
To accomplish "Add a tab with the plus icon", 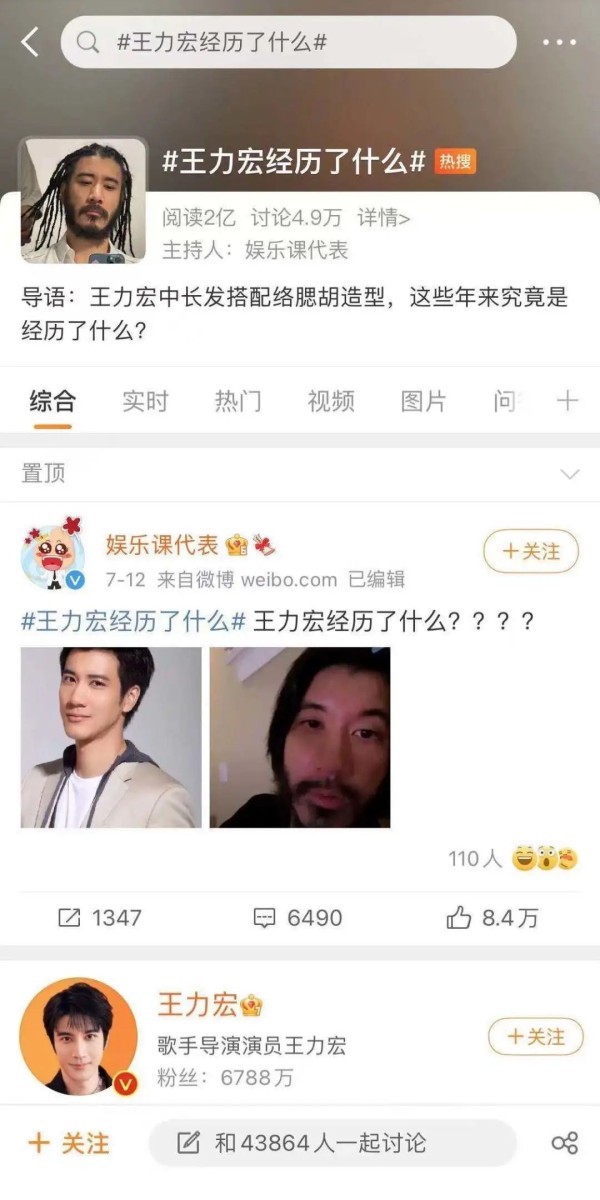I will 567,401.
